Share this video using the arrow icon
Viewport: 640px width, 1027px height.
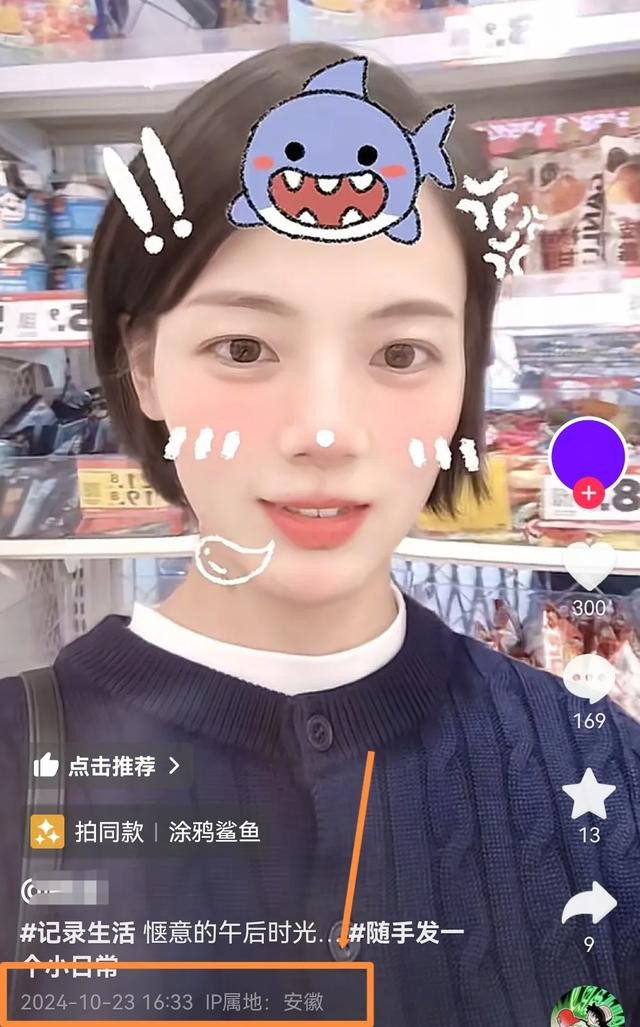pos(589,903)
